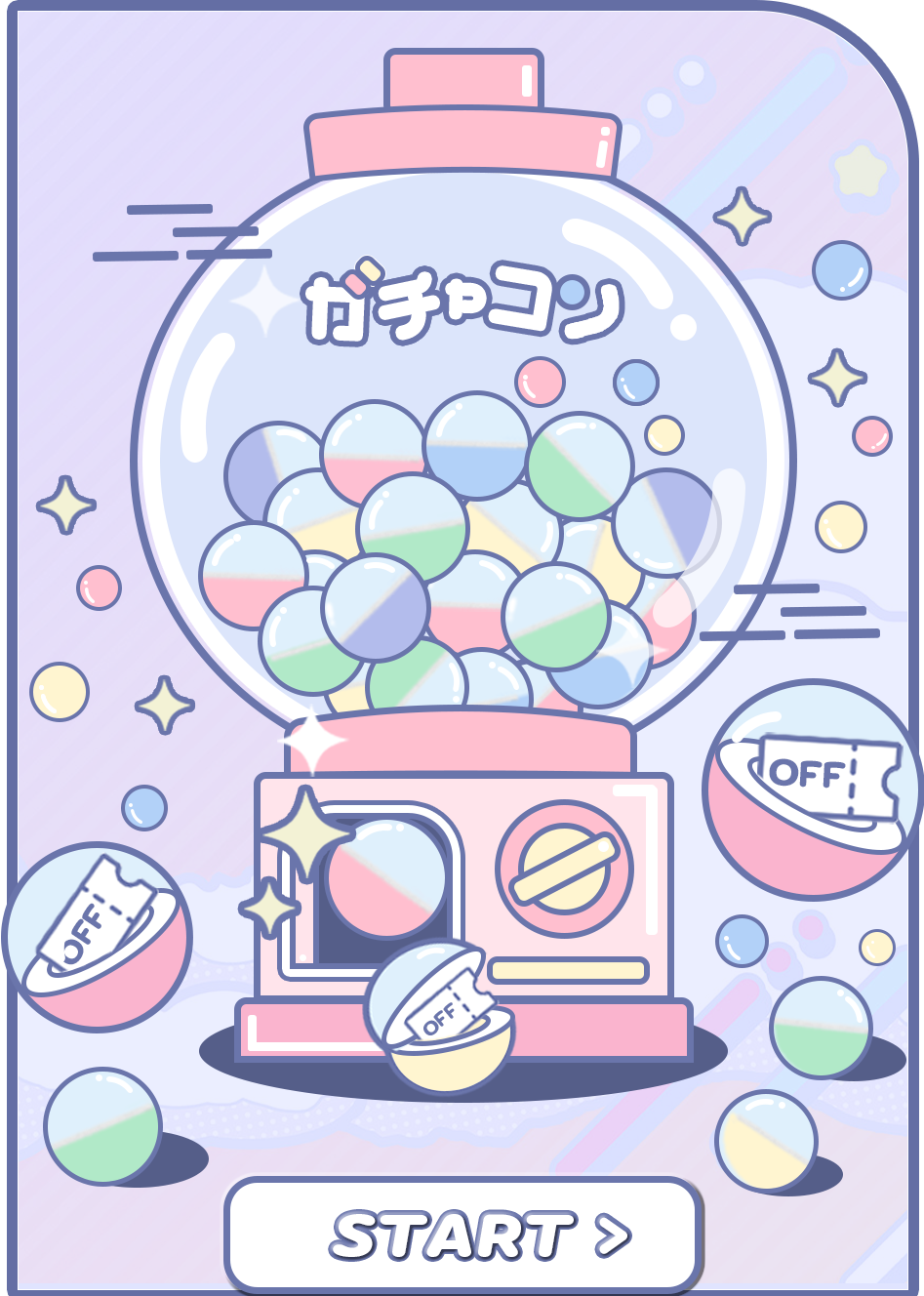This screenshot has width=924, height=1296.
Task: Tap the START button
Action: coord(463,1235)
